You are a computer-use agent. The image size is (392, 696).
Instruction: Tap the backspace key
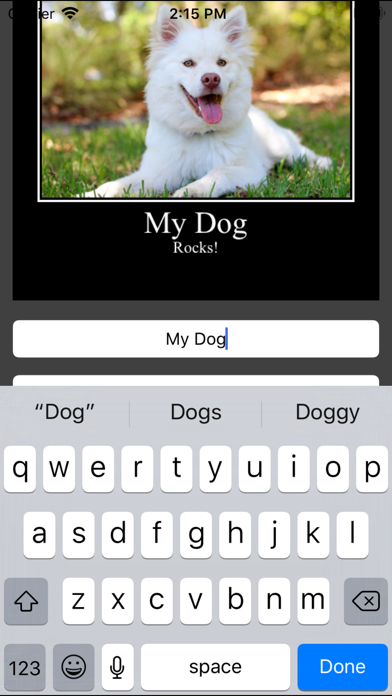(366, 601)
